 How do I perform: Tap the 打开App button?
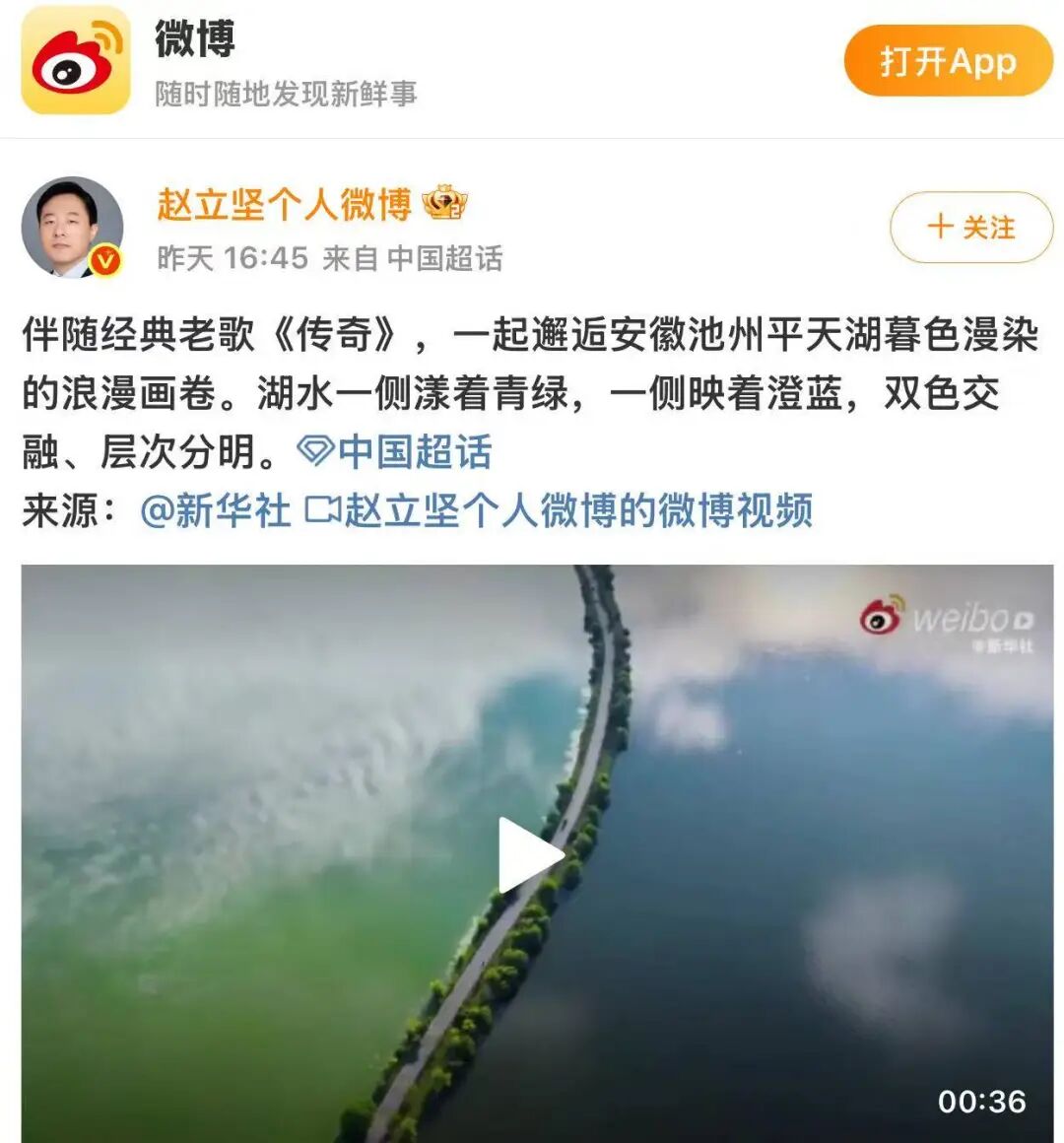(948, 61)
